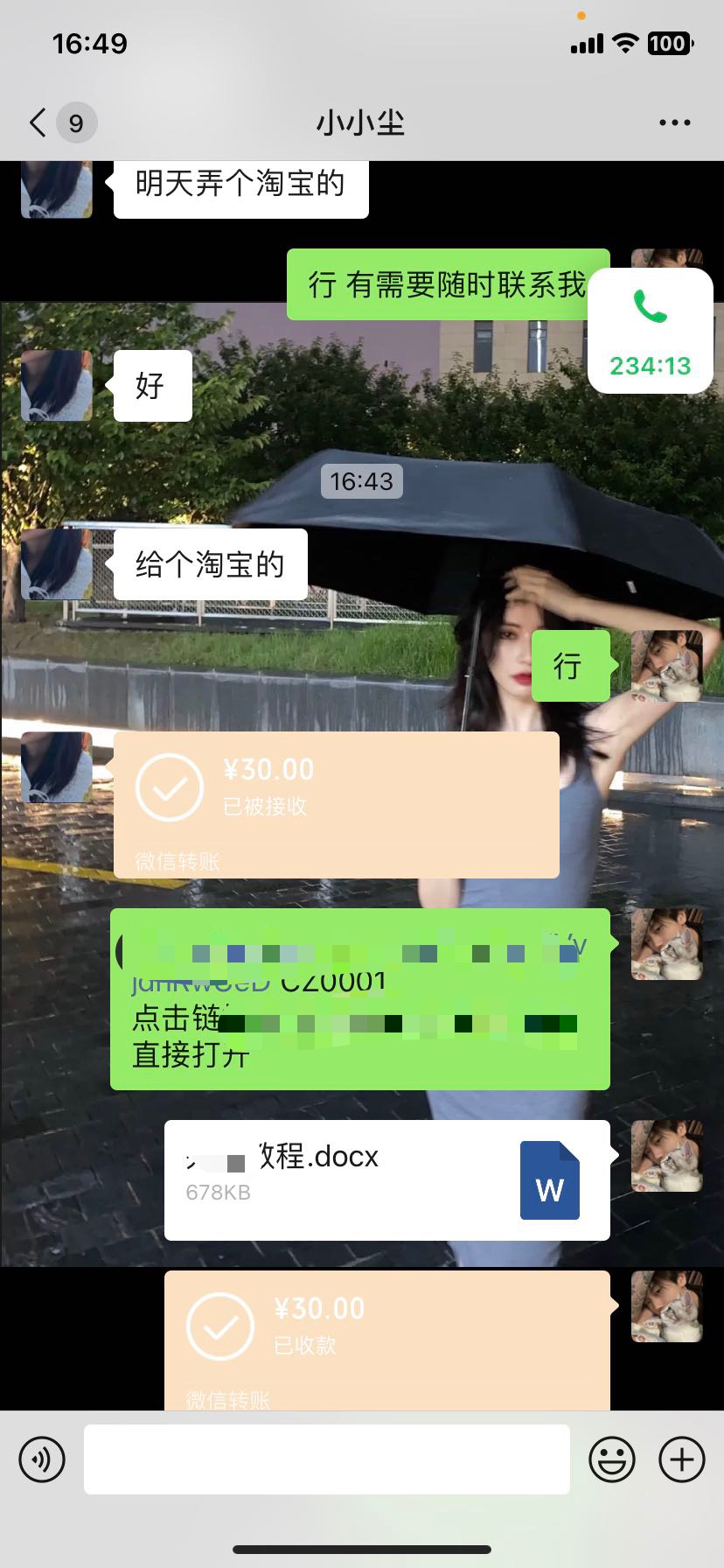Open the chat info overflow menu
The image size is (724, 1568).
pyautogui.click(x=674, y=122)
